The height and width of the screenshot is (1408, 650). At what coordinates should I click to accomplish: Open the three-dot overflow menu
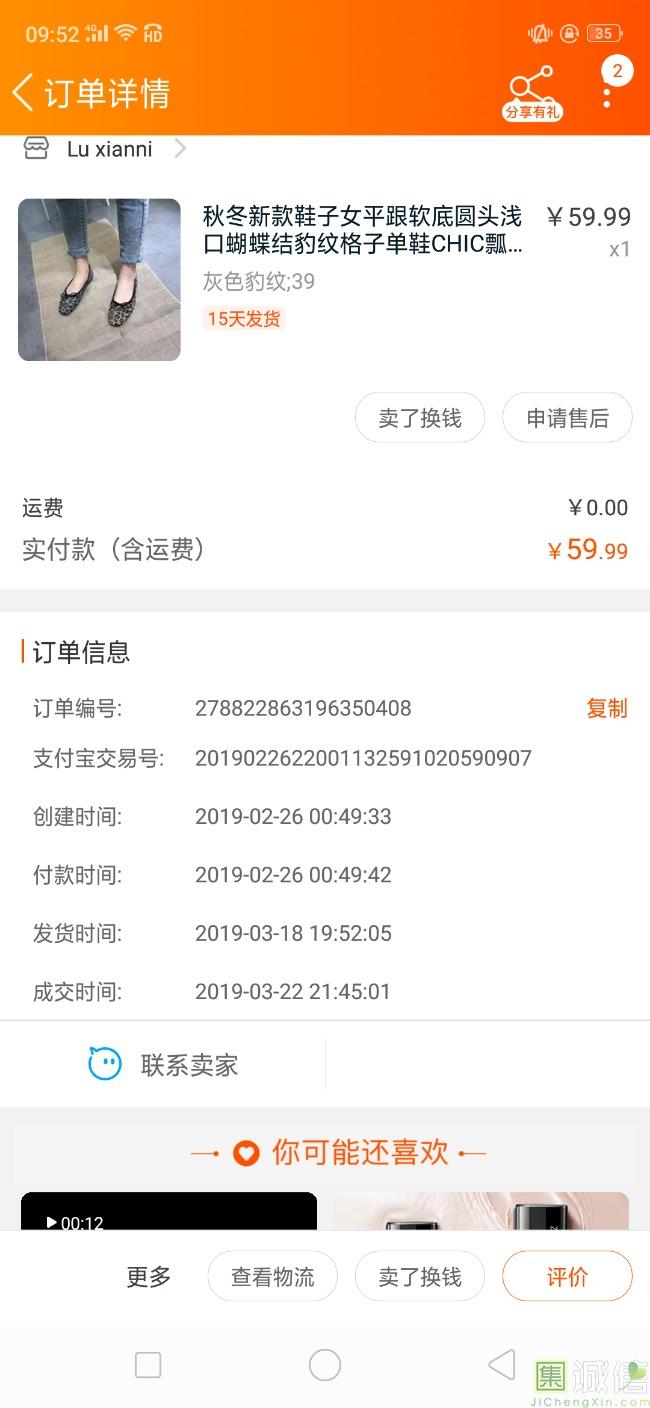click(x=607, y=96)
